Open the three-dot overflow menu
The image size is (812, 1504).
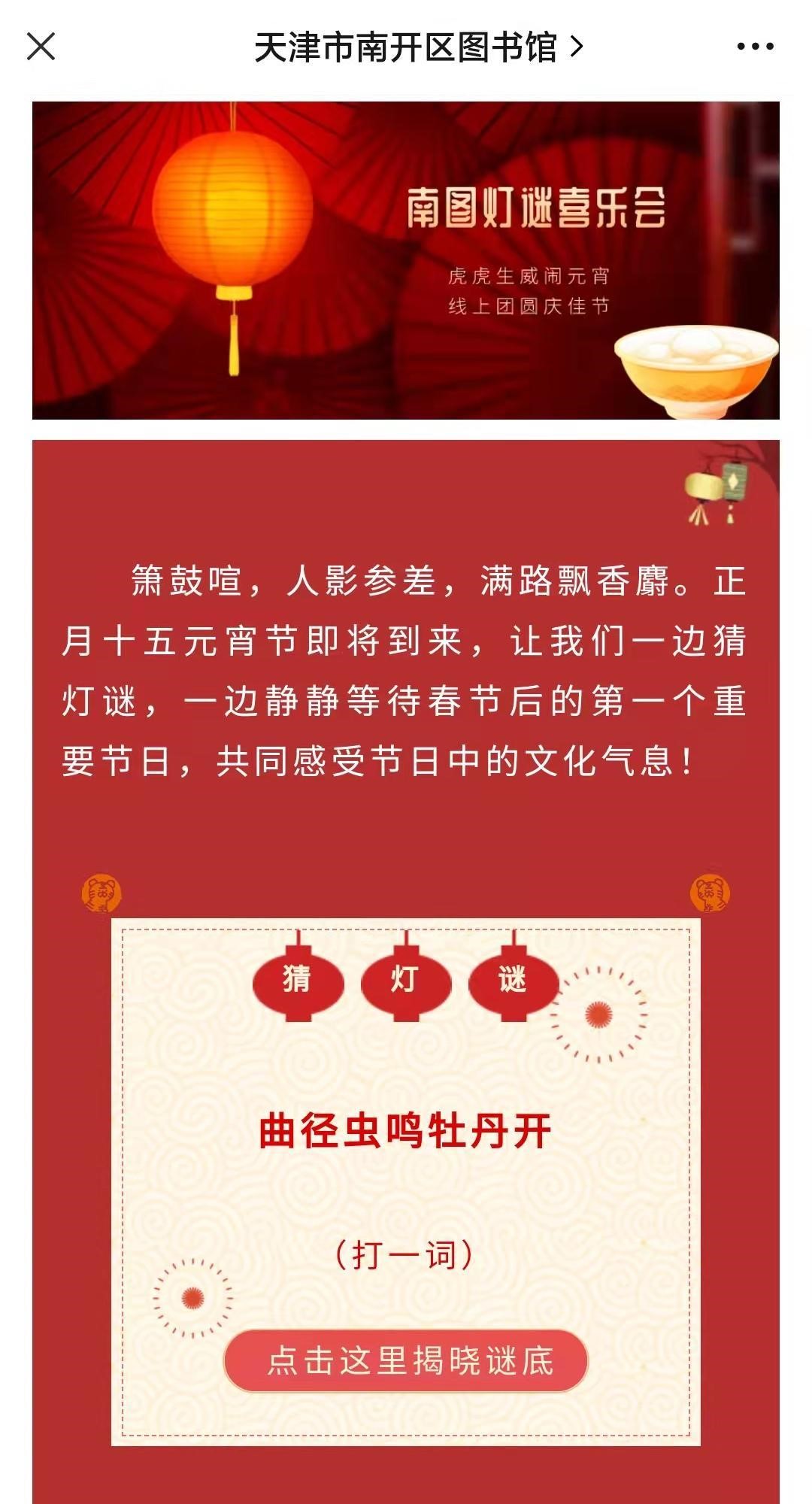[x=755, y=47]
